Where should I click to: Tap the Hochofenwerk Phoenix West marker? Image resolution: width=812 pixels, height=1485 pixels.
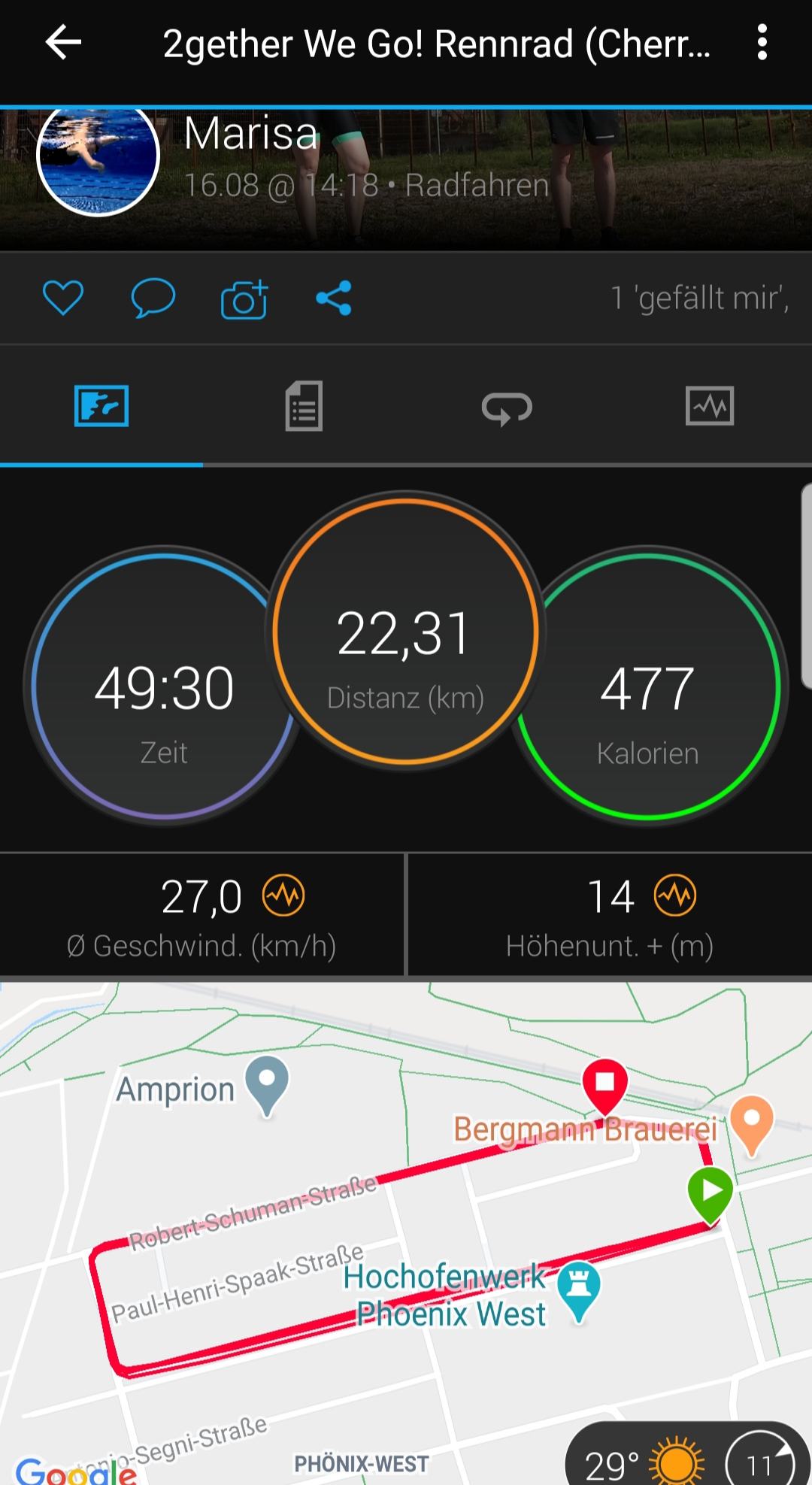(x=578, y=1287)
